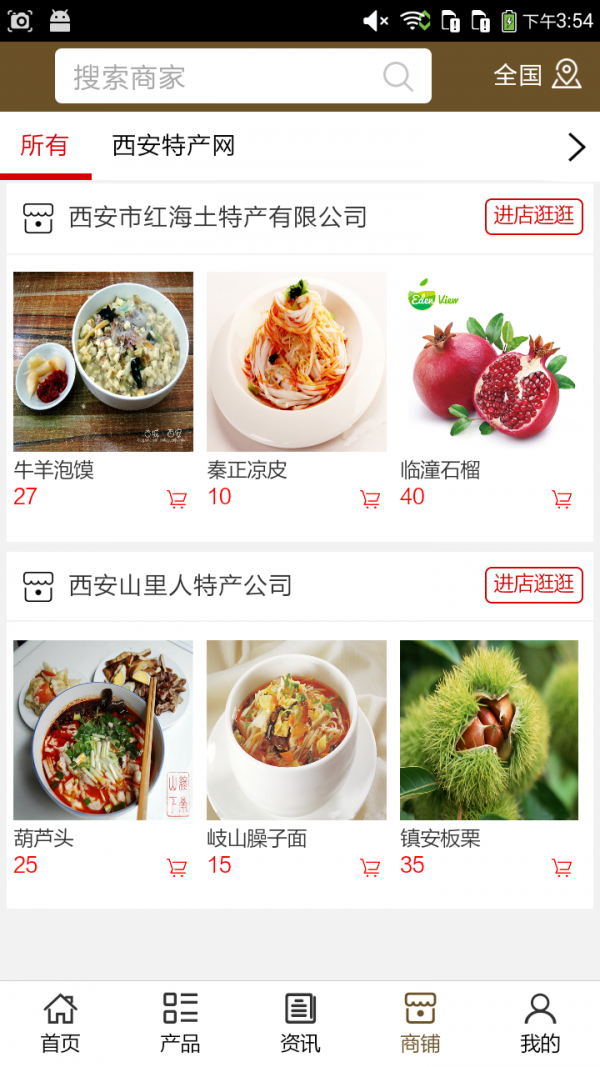Expand more categories with the right arrow

(x=576, y=148)
